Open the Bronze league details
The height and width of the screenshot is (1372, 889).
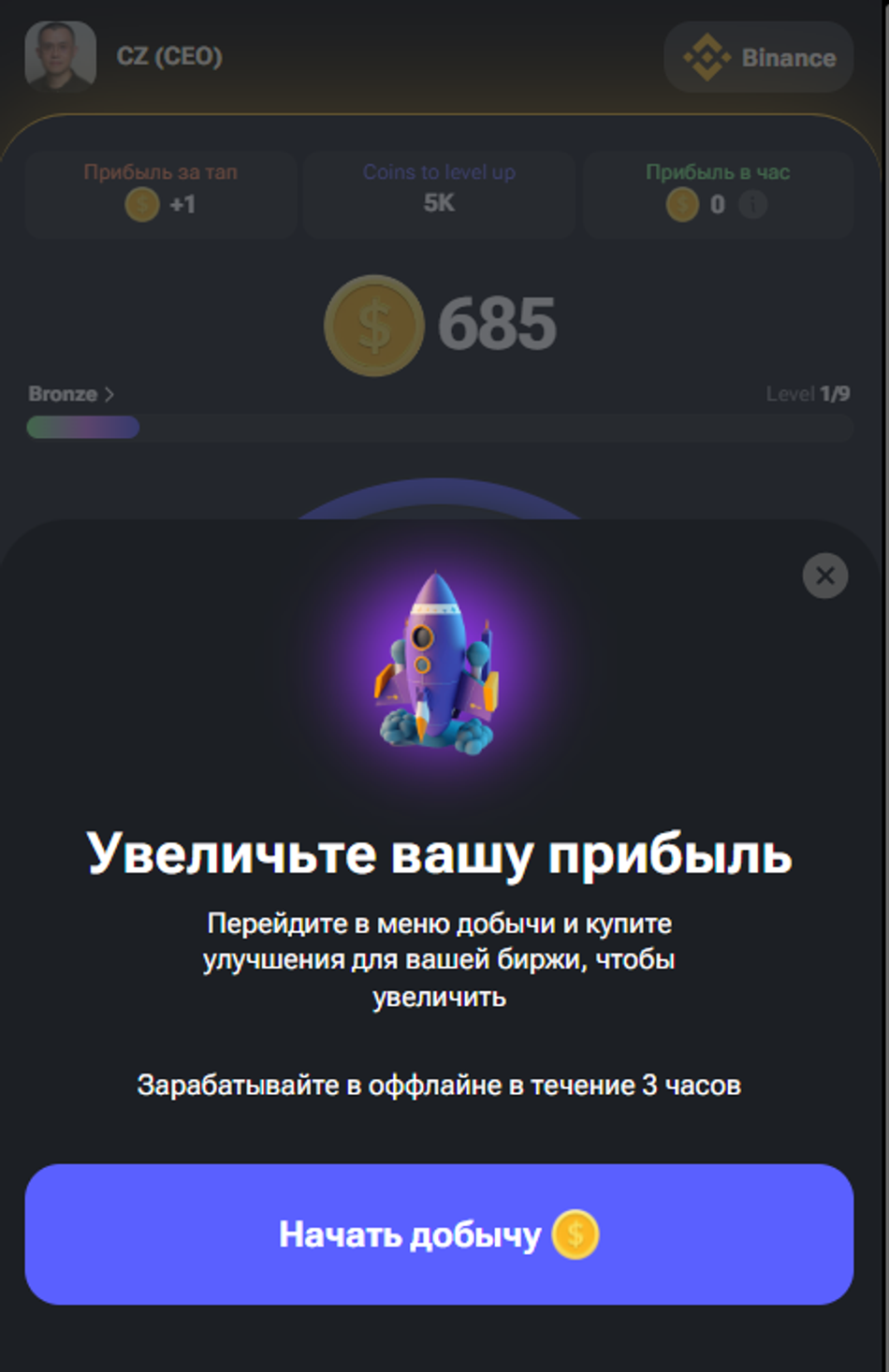pyautogui.click(x=71, y=394)
